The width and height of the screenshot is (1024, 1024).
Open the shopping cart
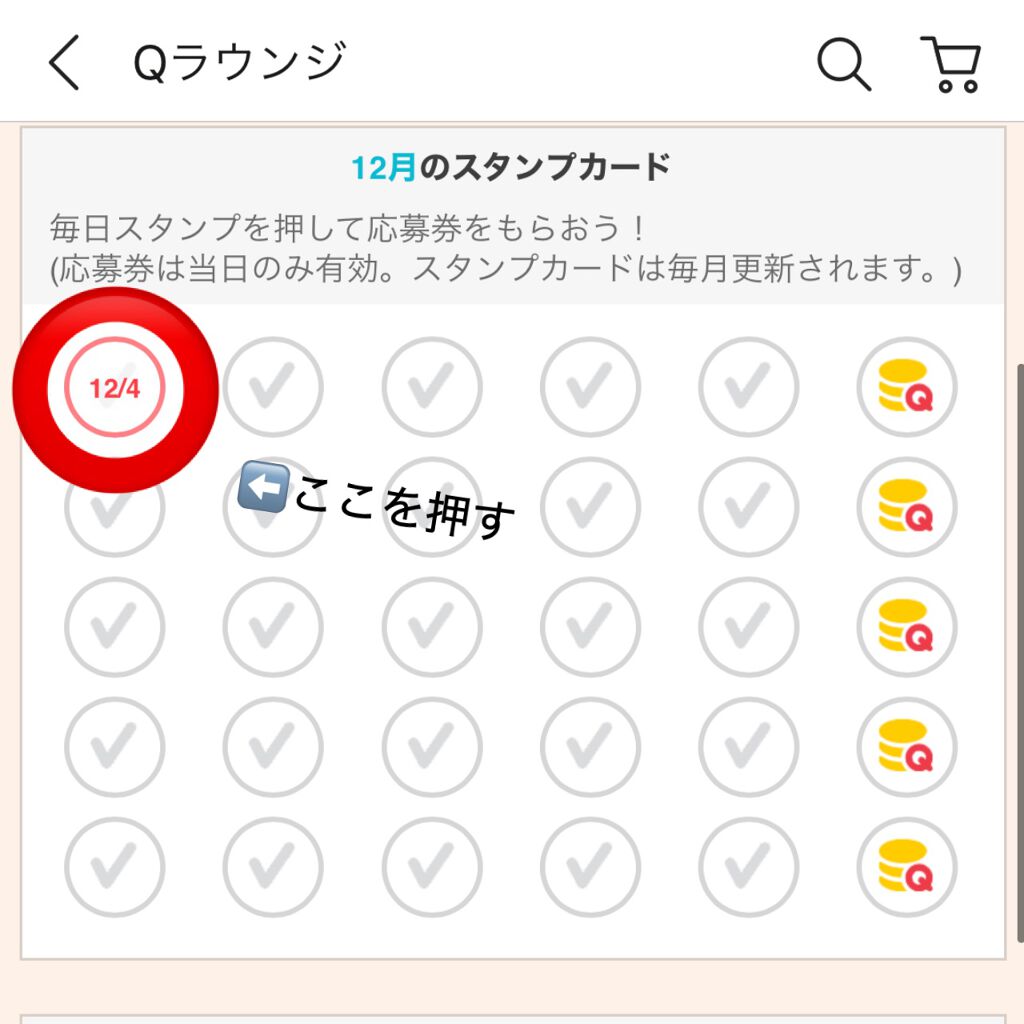(951, 64)
